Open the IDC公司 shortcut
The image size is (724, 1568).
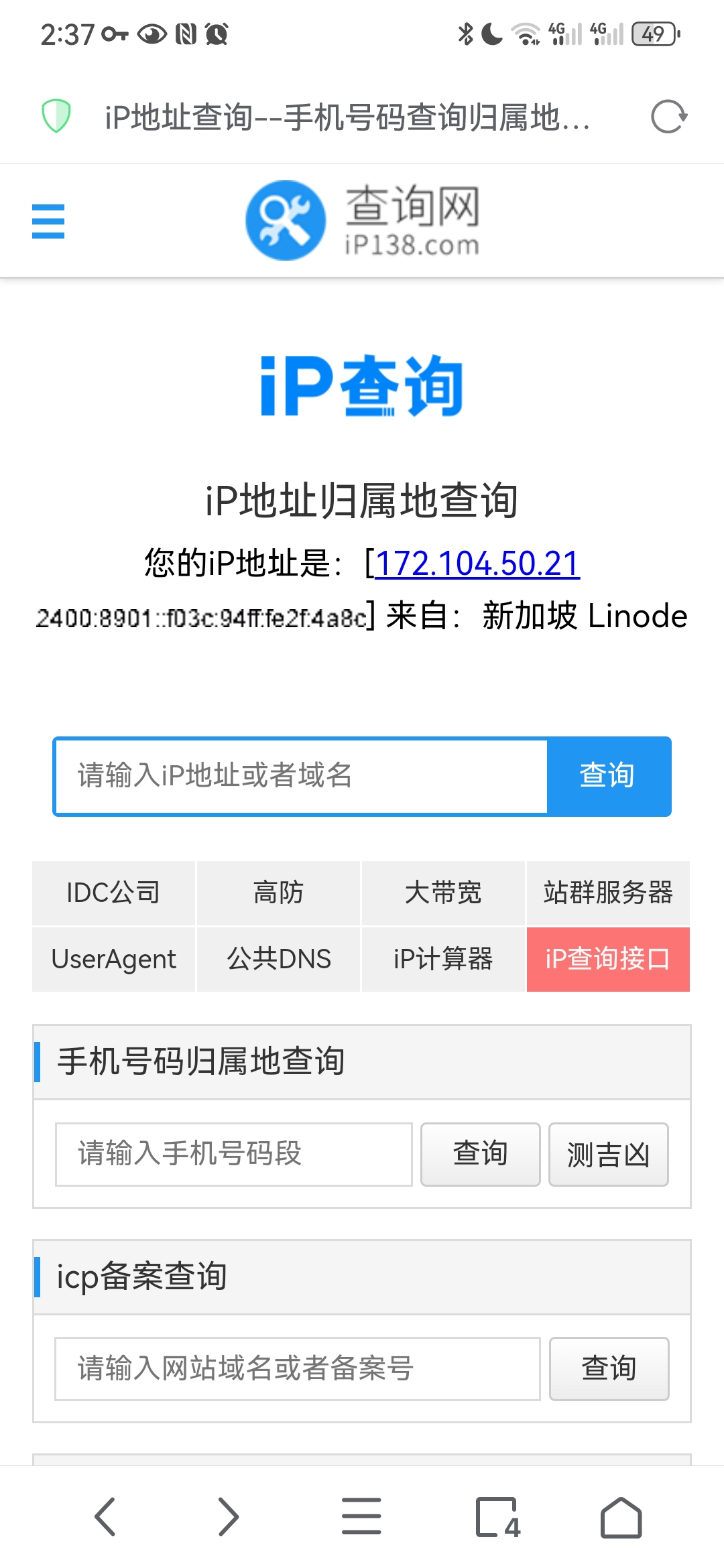(x=113, y=893)
